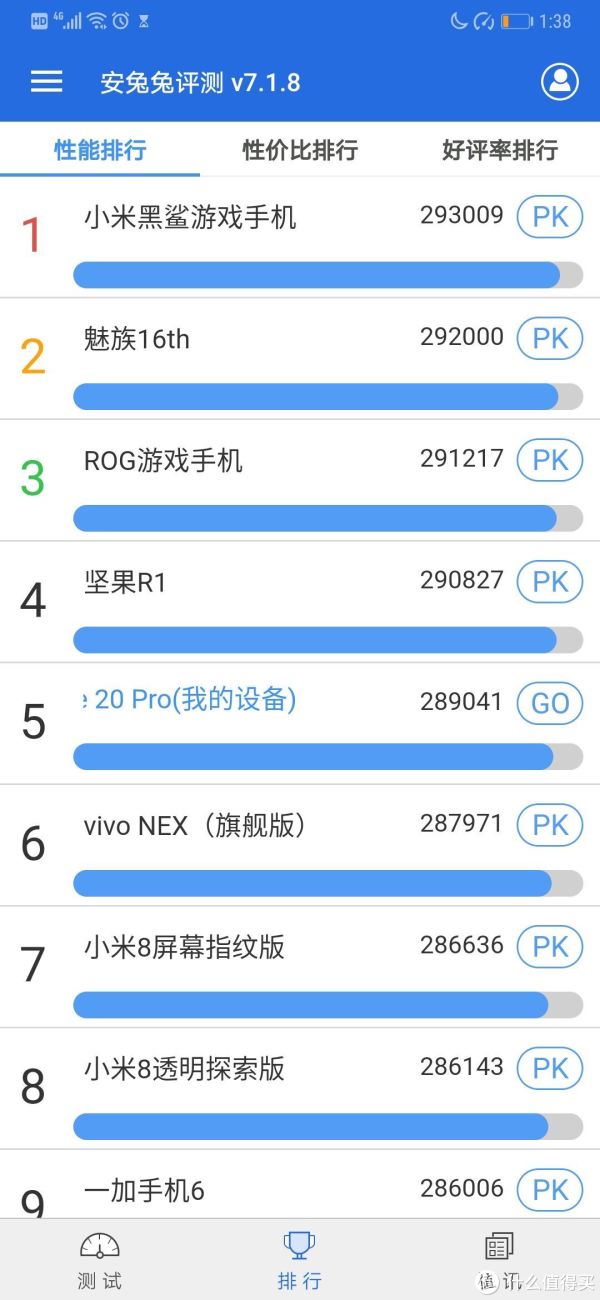Viewport: 600px width, 1300px height.
Task: Tap GO on my device row
Action: 549,703
